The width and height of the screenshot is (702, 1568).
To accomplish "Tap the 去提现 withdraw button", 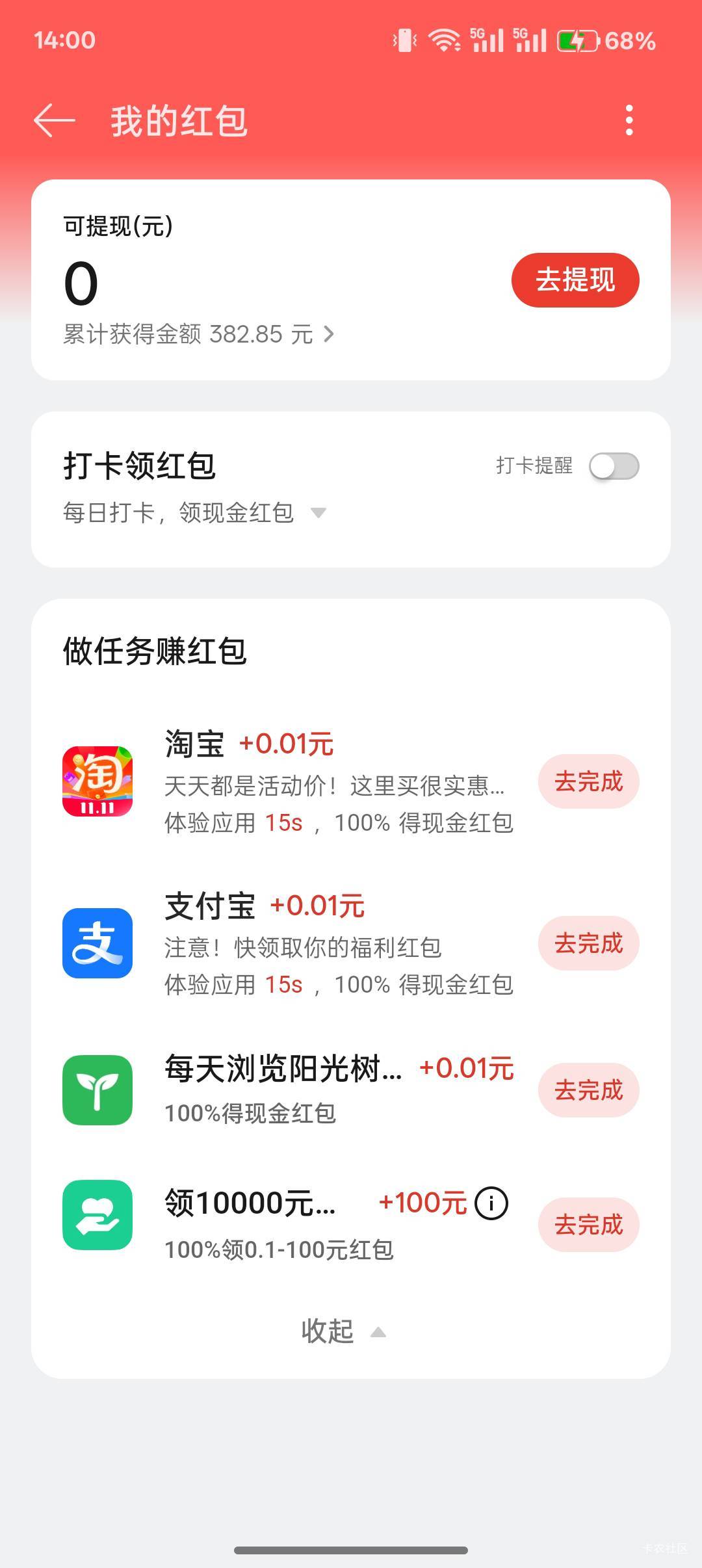I will (x=575, y=280).
